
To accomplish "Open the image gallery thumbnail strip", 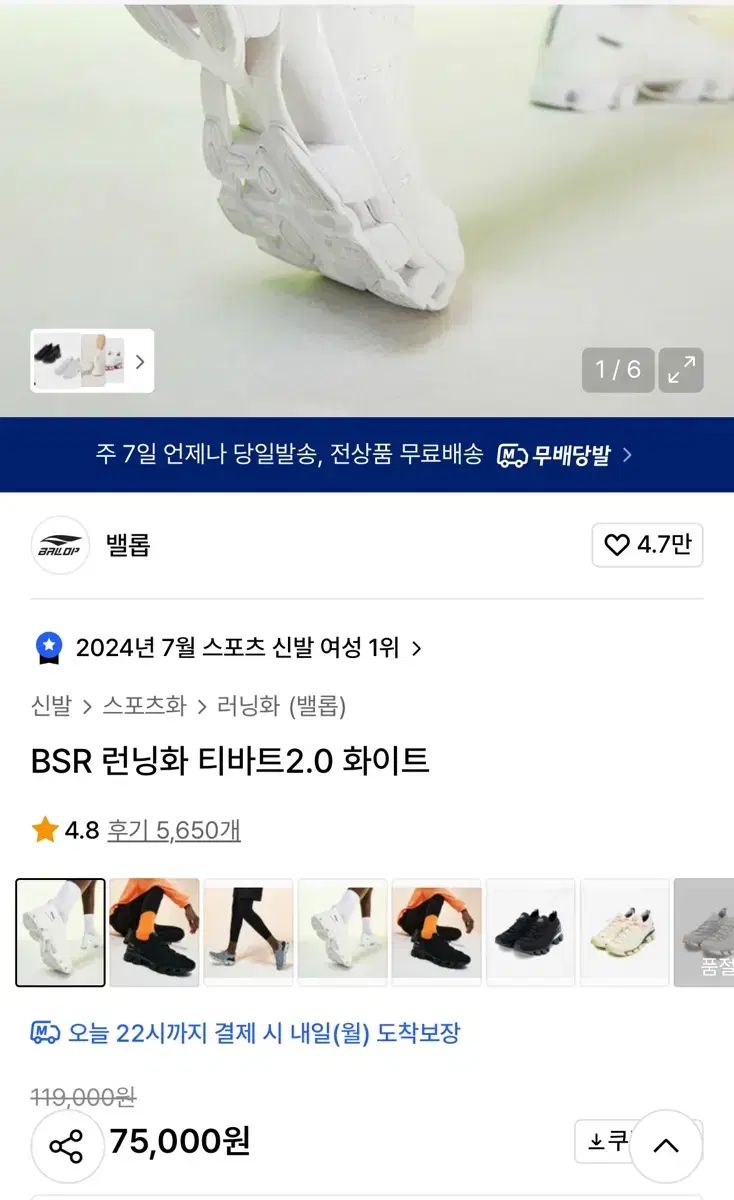I will (x=92, y=361).
